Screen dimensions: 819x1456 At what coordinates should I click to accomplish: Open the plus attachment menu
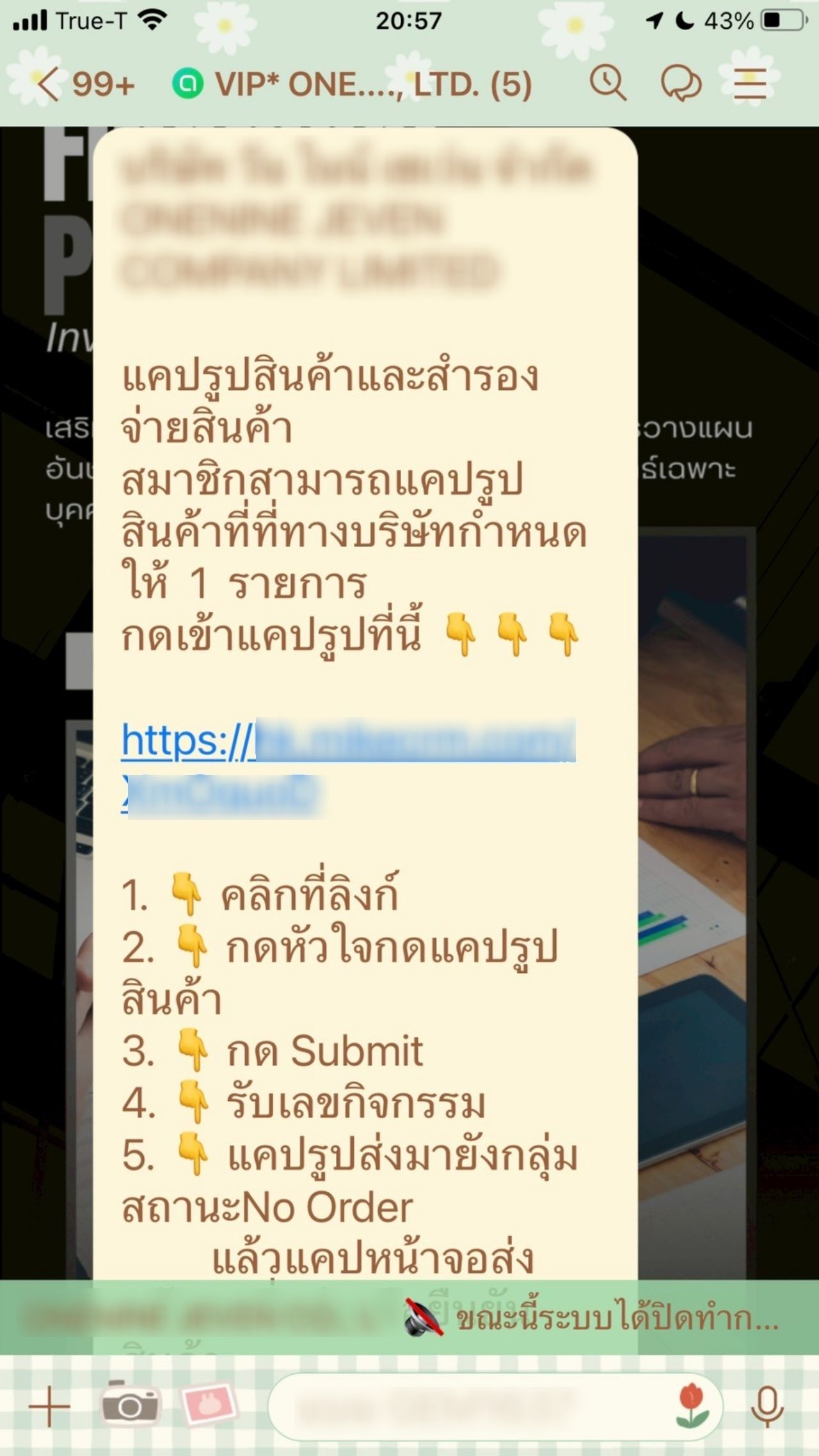49,1406
